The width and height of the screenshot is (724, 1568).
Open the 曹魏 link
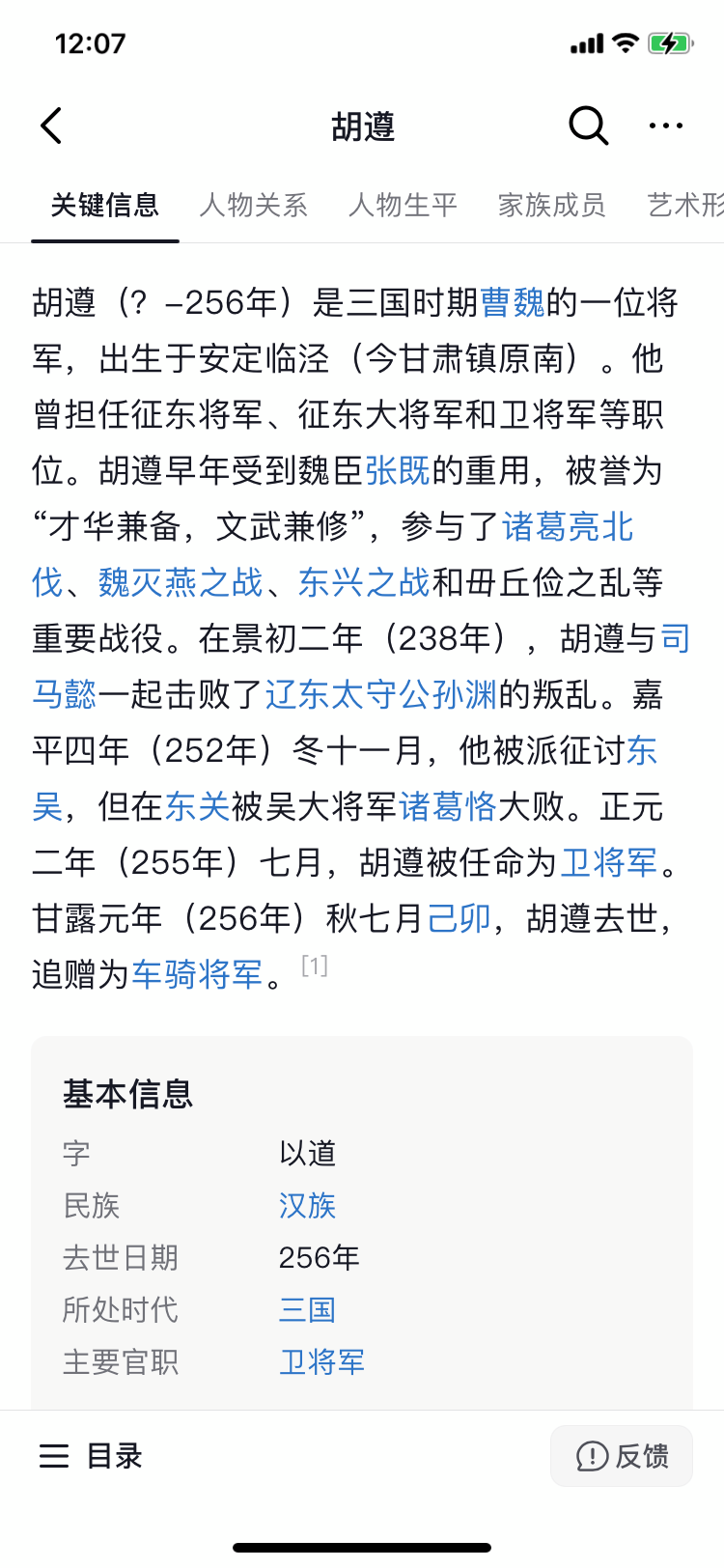513,302
